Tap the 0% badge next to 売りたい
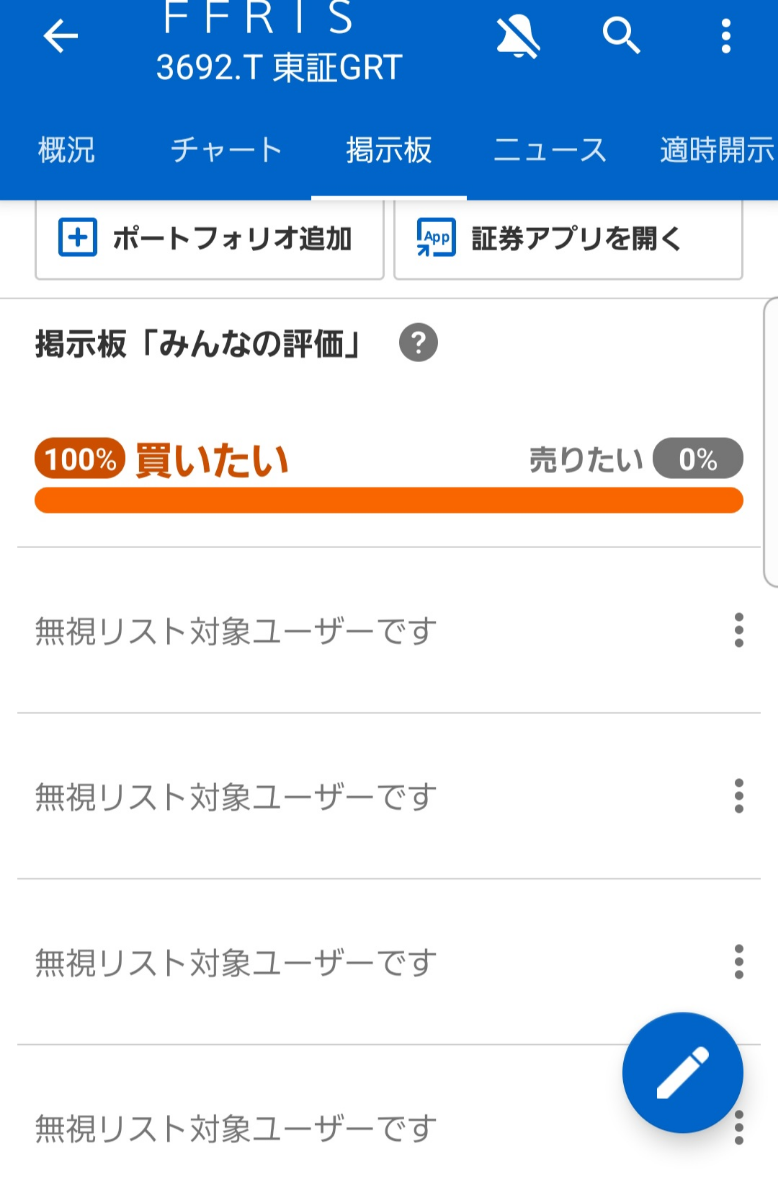Screen dimensions: 778x1200 697,459
